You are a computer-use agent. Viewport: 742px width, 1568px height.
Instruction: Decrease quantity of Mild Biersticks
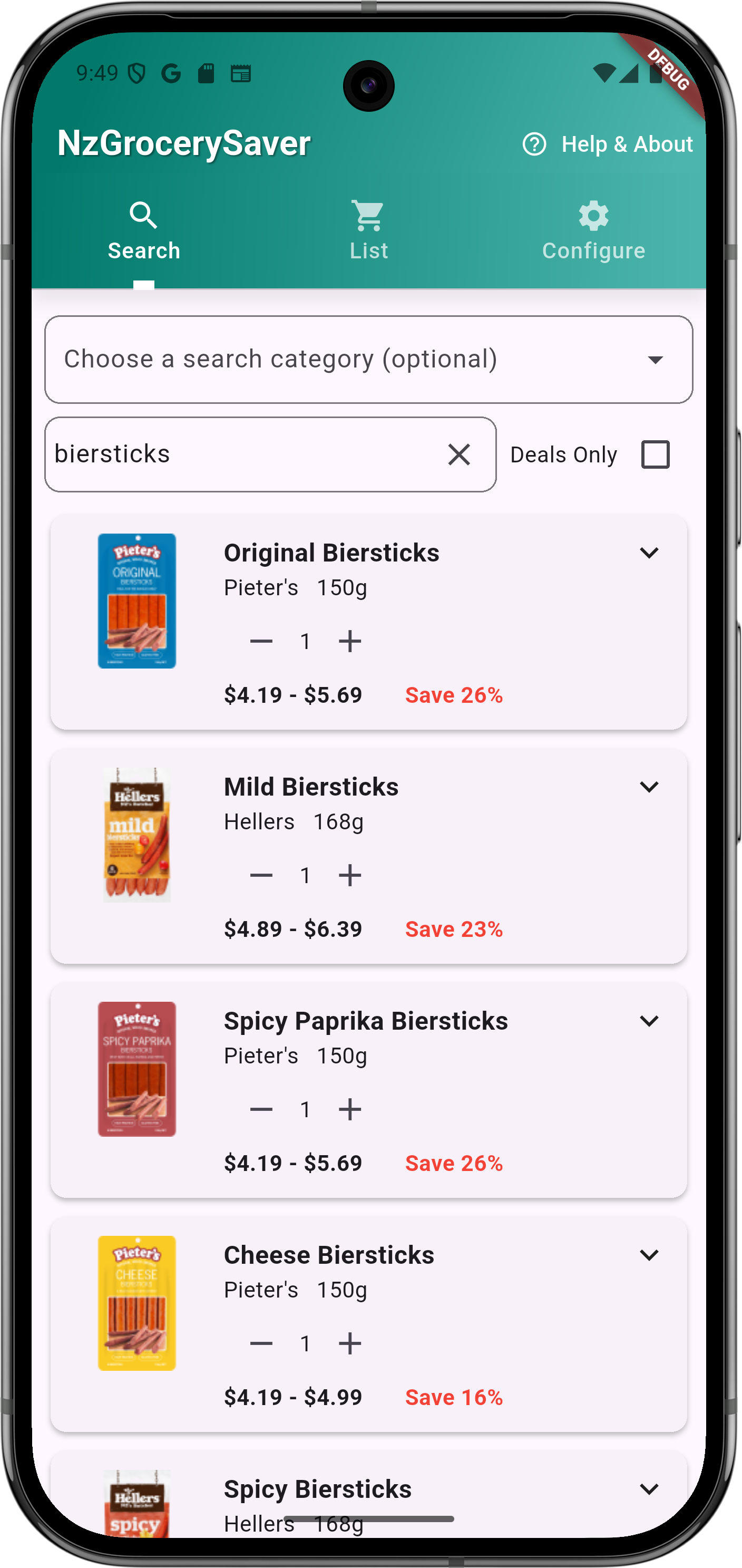pyautogui.click(x=260, y=875)
